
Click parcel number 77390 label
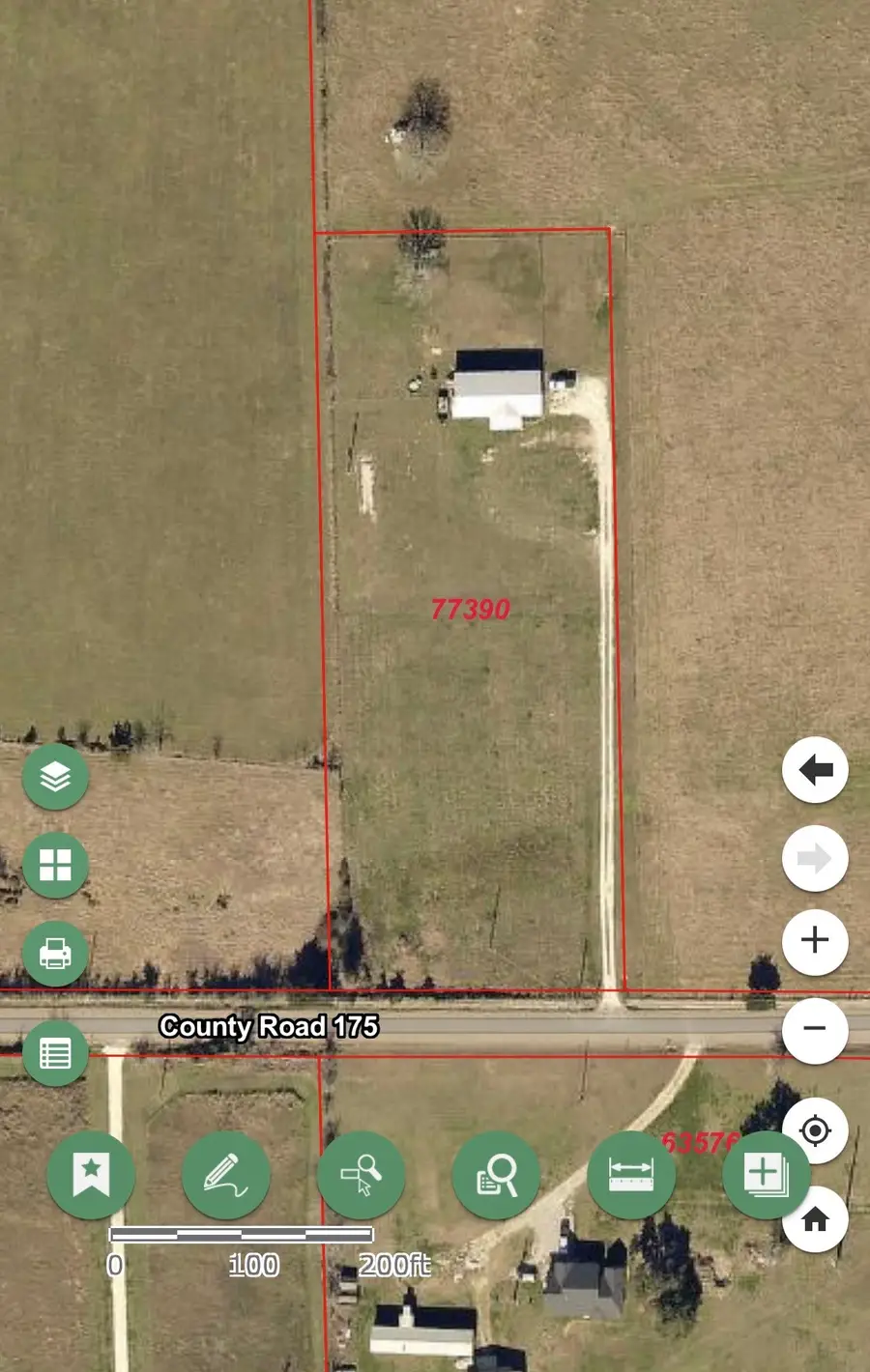(x=471, y=609)
